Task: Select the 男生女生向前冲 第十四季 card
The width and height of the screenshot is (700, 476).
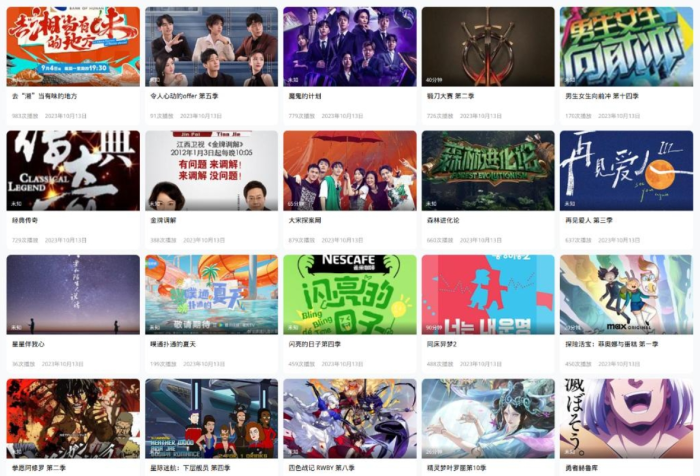Action: [x=626, y=46]
